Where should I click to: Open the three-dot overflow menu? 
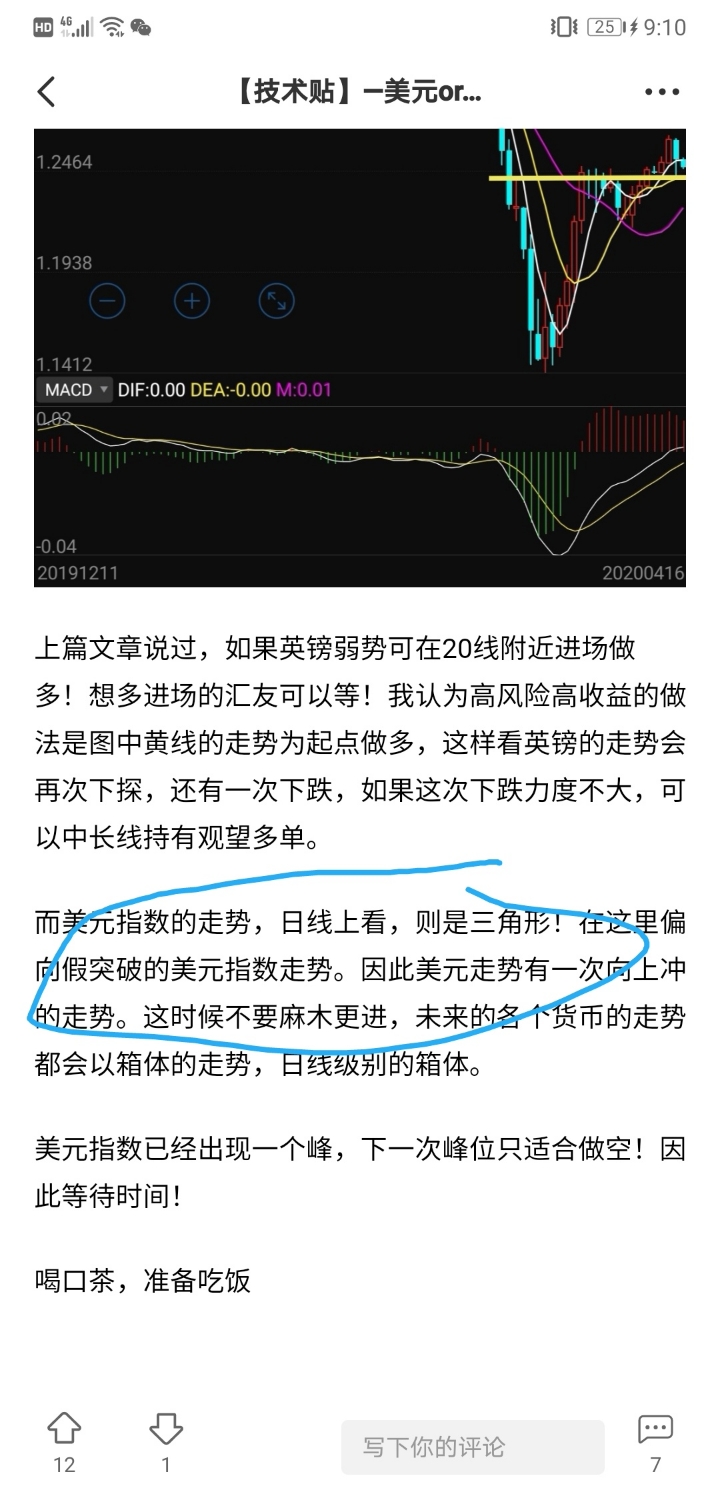[x=661, y=92]
